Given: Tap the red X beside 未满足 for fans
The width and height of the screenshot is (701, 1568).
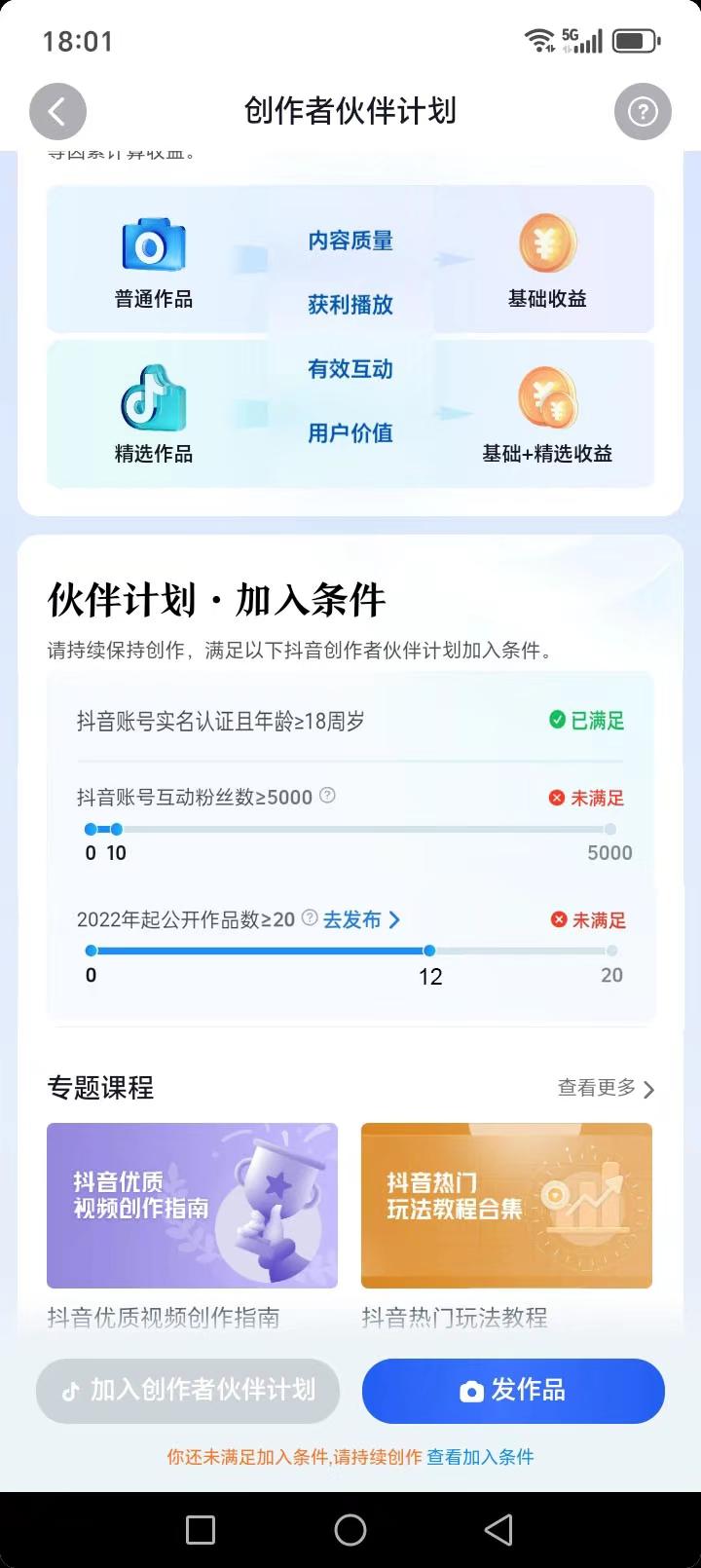Looking at the screenshot, I should [558, 797].
